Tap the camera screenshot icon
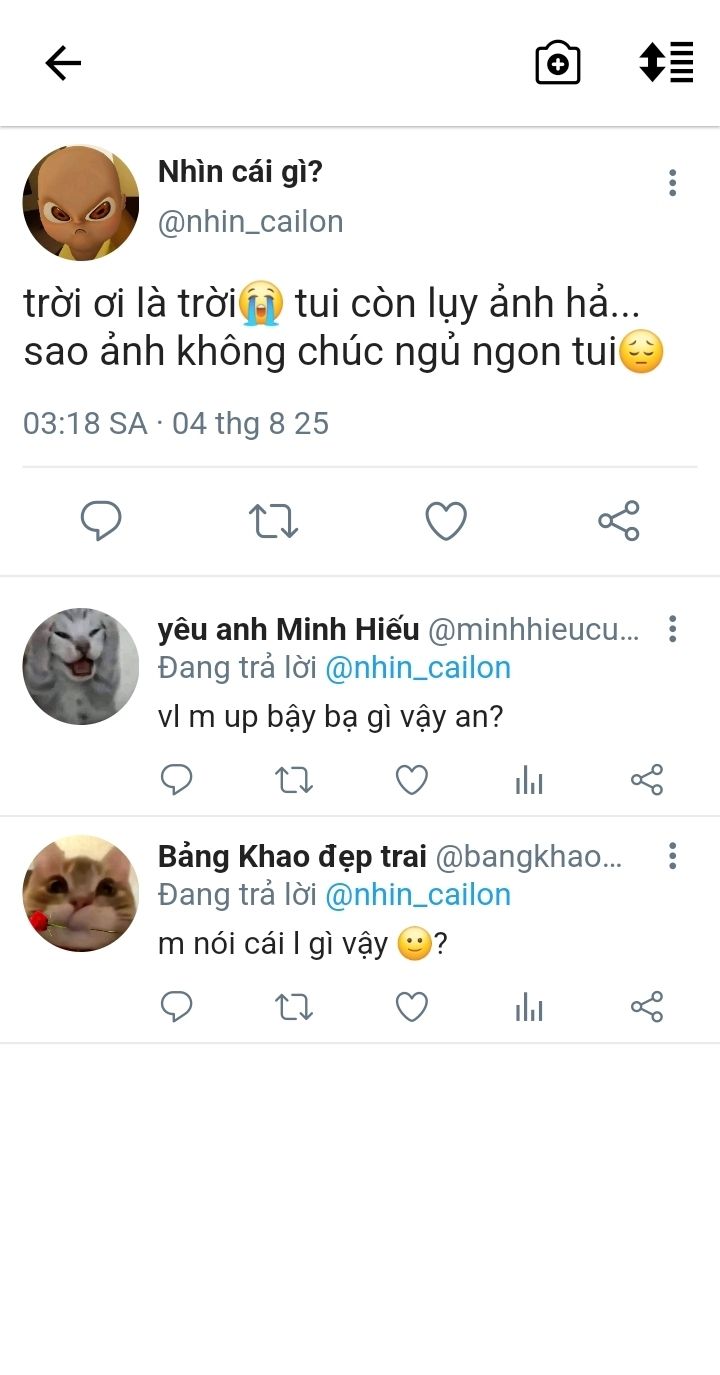This screenshot has width=720, height=1375. tap(558, 63)
